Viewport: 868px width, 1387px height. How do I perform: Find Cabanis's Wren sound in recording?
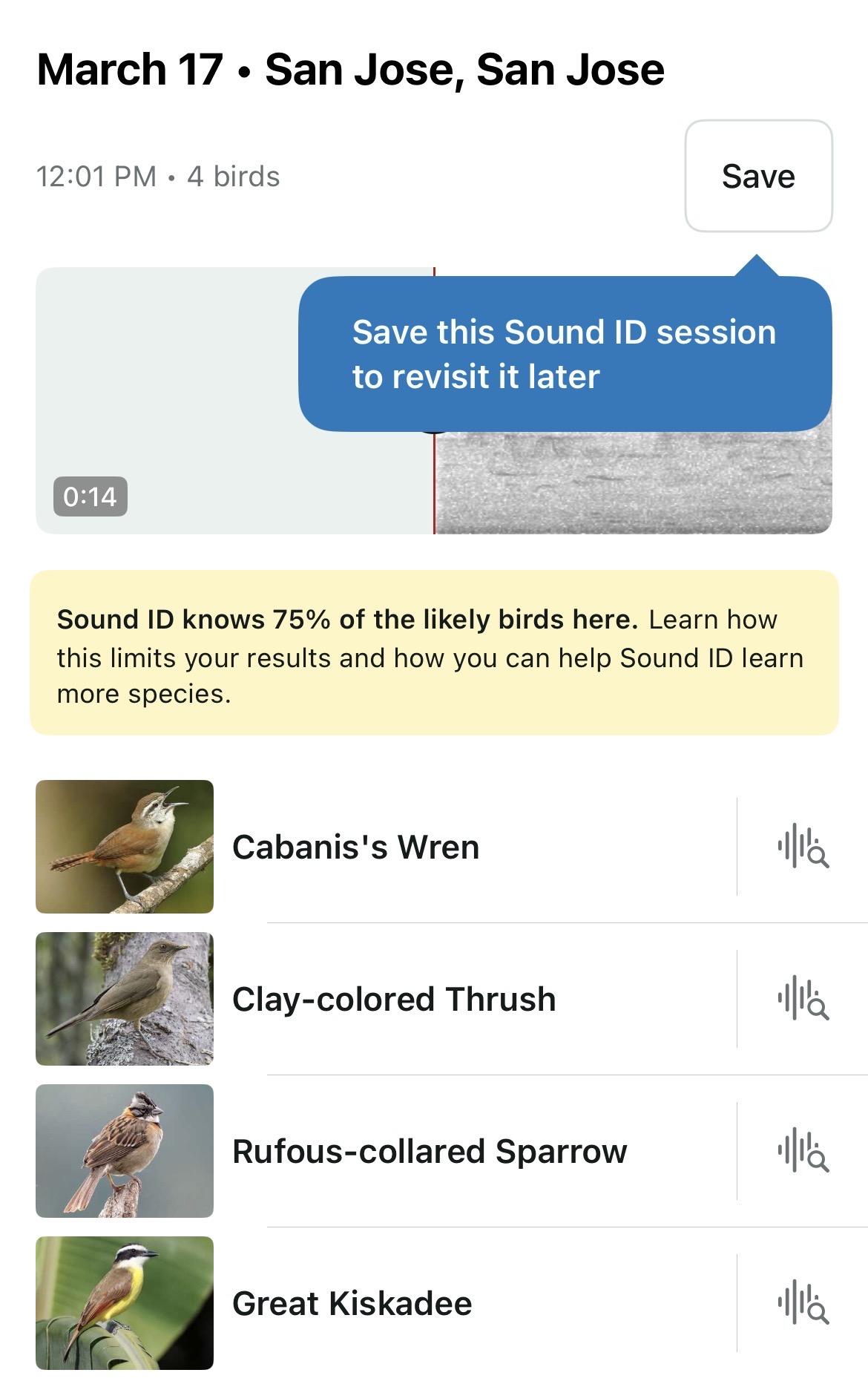click(x=803, y=847)
